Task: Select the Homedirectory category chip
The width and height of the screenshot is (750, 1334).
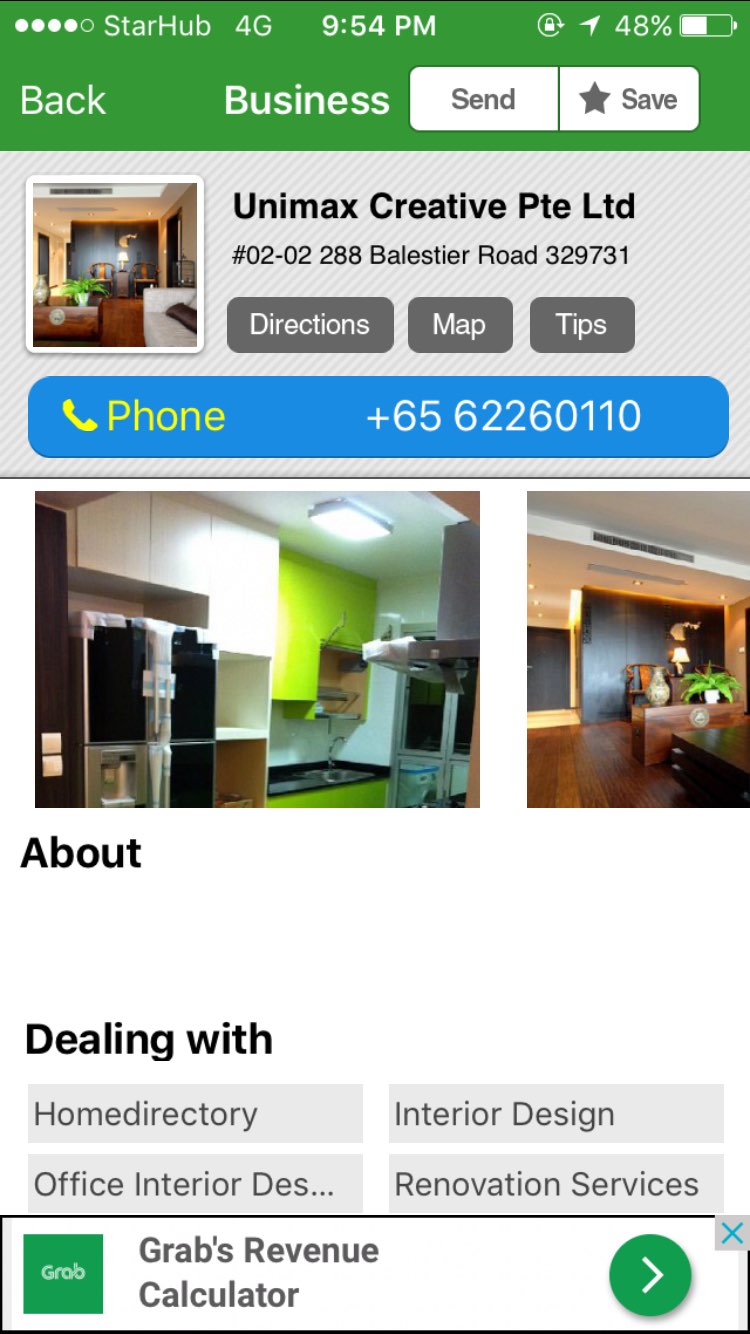Action: point(195,1114)
